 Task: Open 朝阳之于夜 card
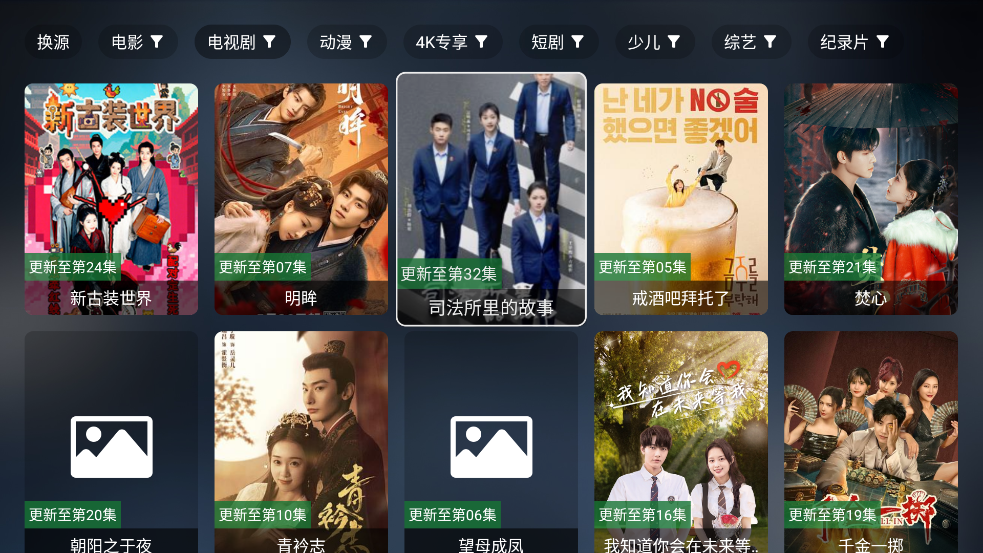tap(111, 440)
